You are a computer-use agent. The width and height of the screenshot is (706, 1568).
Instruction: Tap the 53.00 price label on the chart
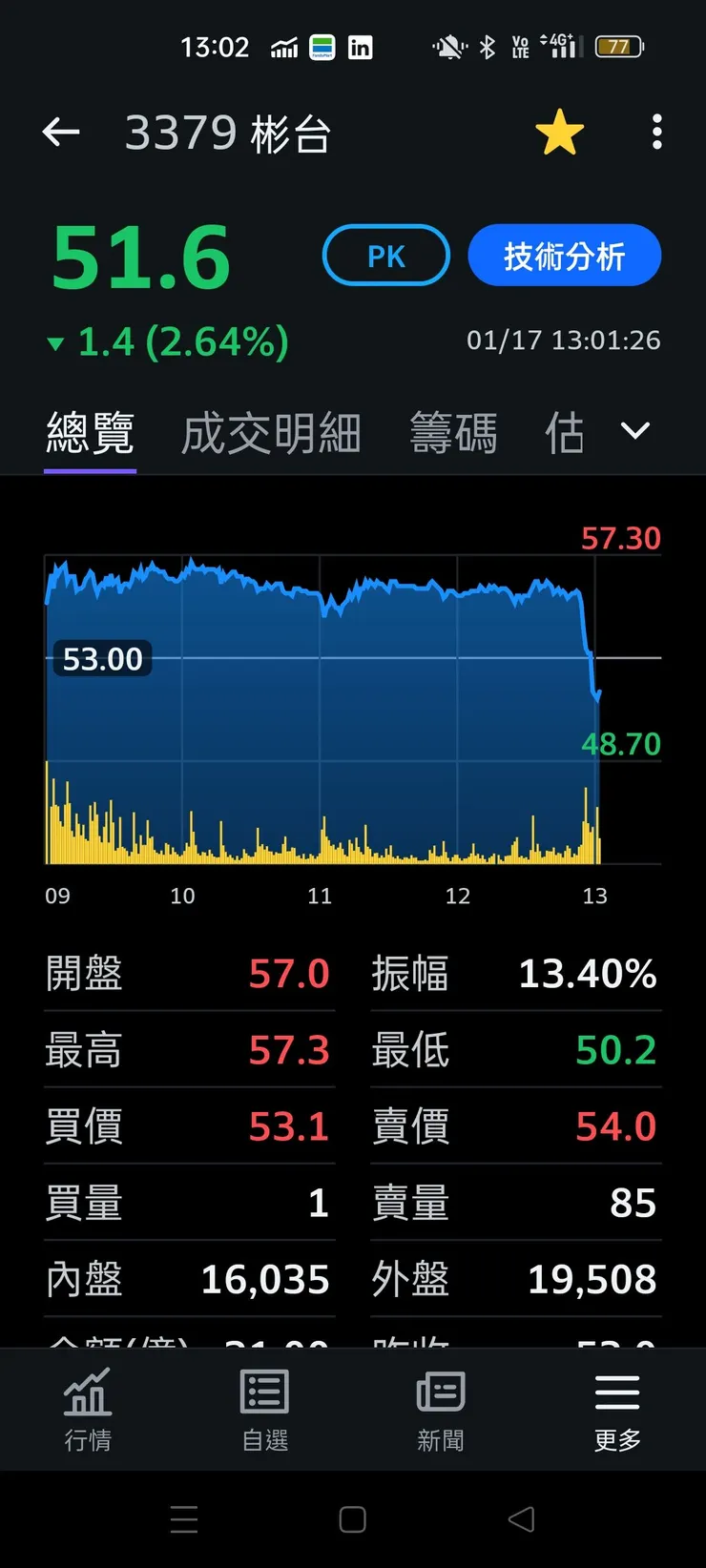103,658
